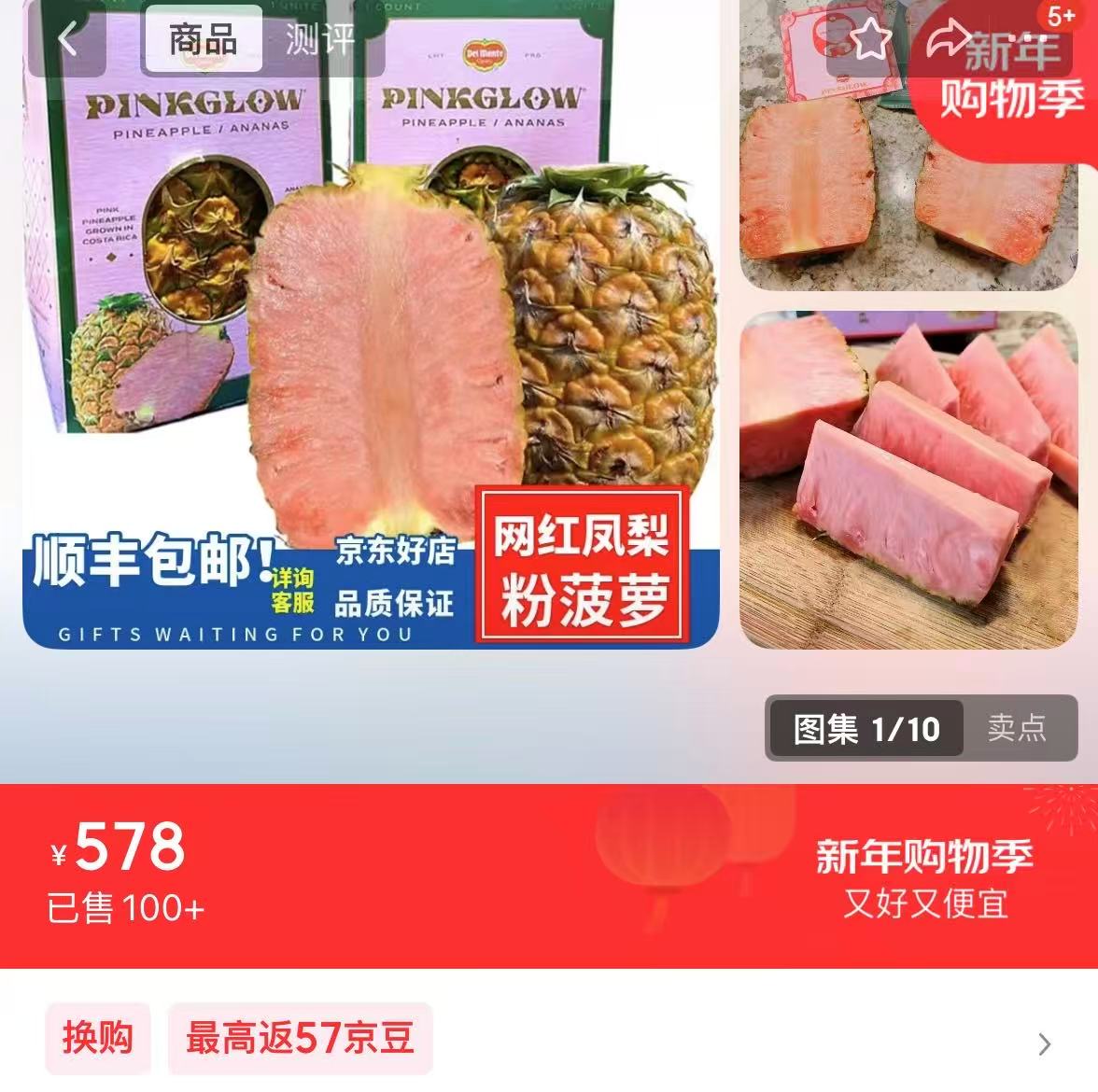
Task: Go back using the arrow icon
Action: (67, 39)
